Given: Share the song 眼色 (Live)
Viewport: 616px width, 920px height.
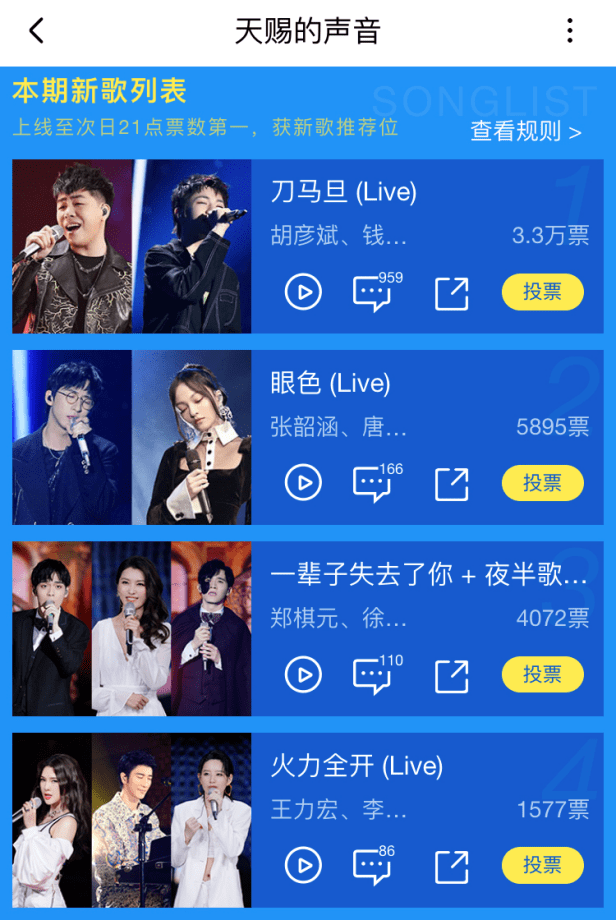Looking at the screenshot, I should click(x=451, y=483).
